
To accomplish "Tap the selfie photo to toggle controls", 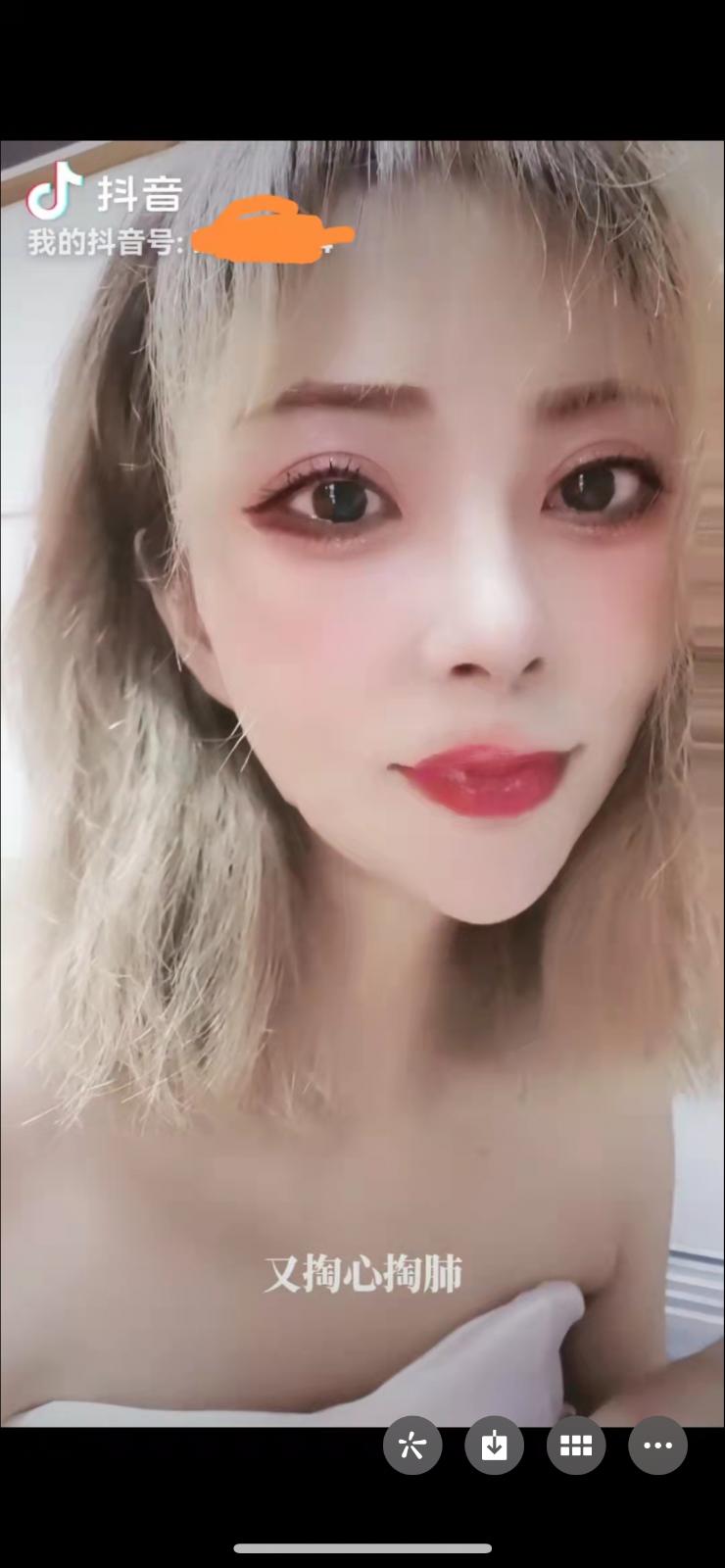I will [x=362, y=784].
